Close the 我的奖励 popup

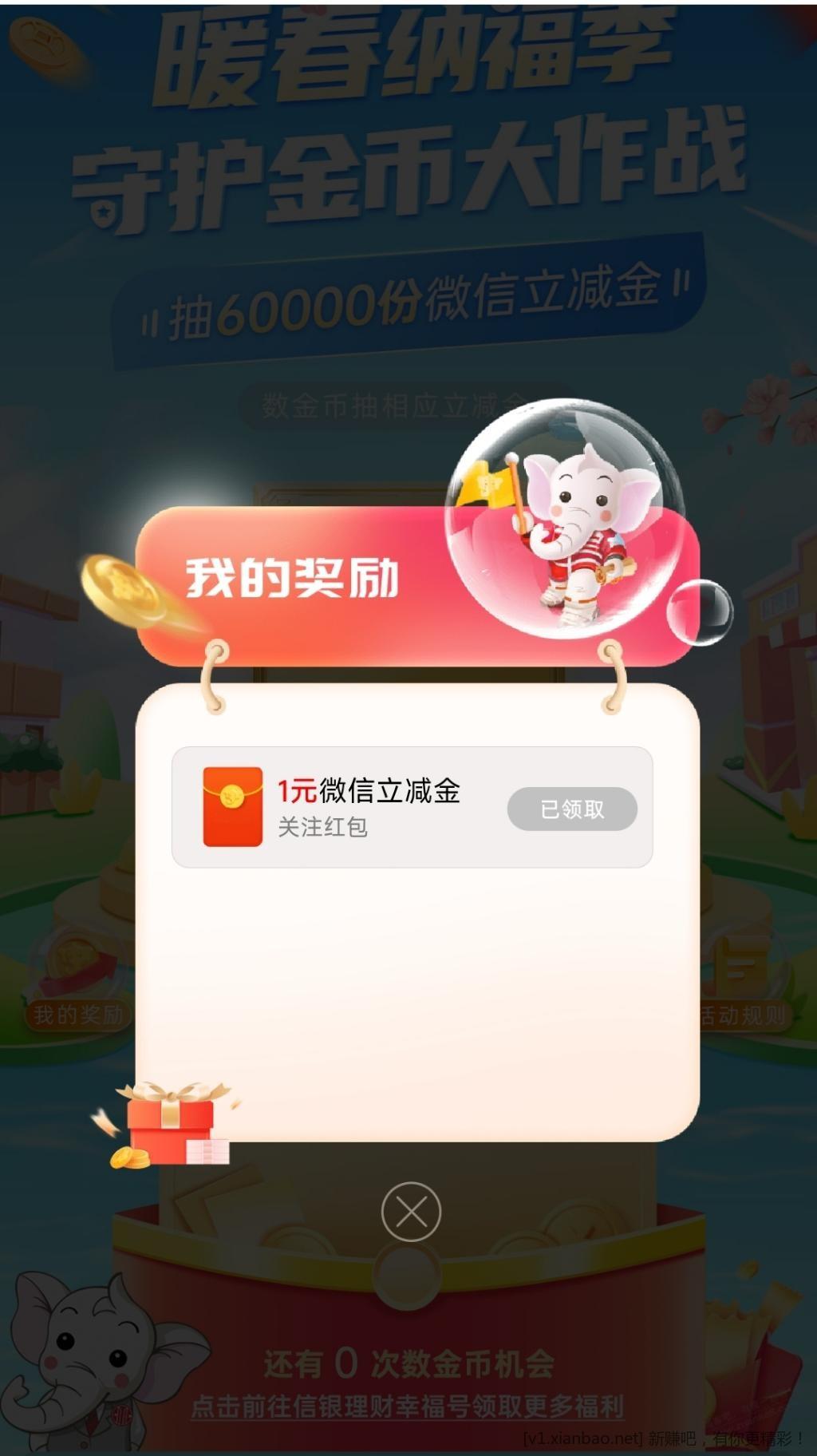[411, 1212]
